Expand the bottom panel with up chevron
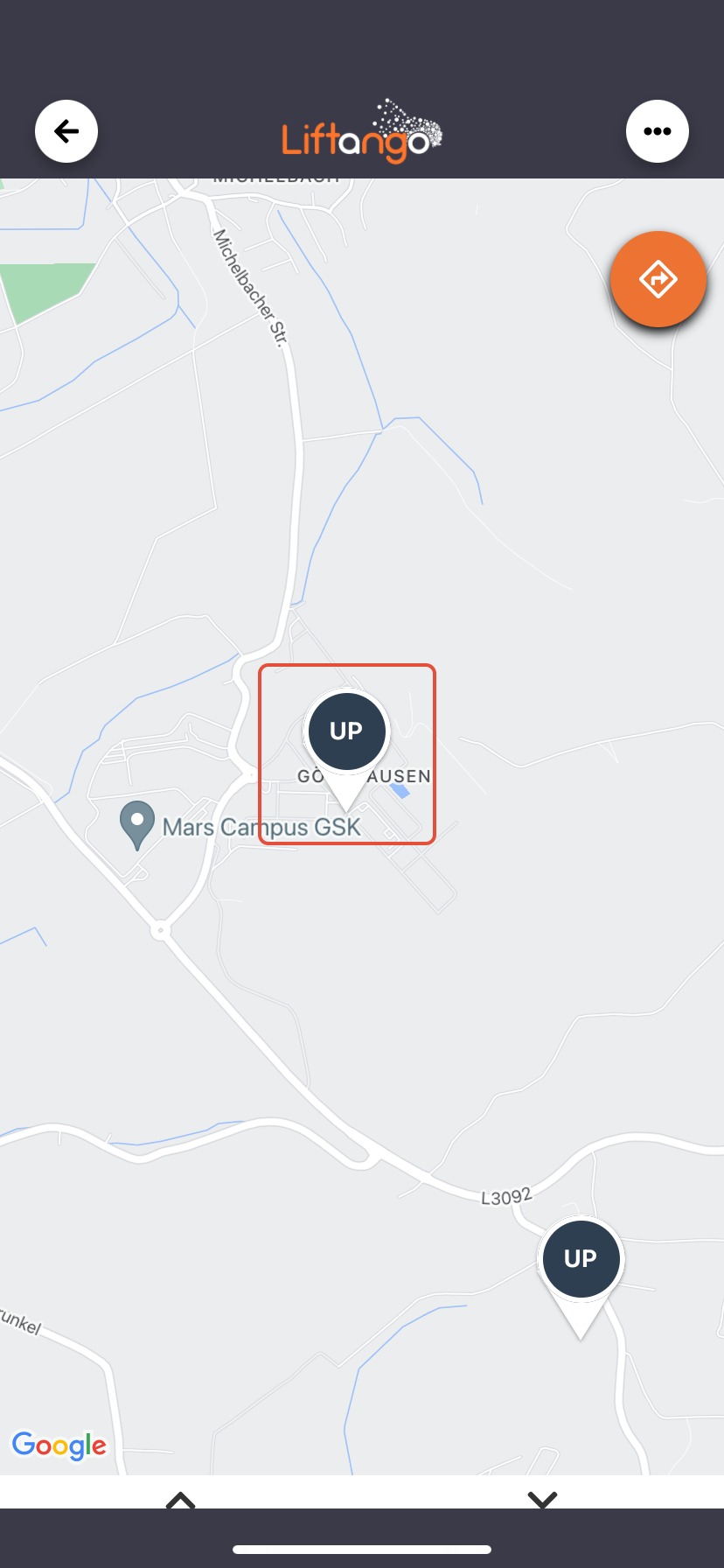The image size is (724, 1568). pos(180,1500)
